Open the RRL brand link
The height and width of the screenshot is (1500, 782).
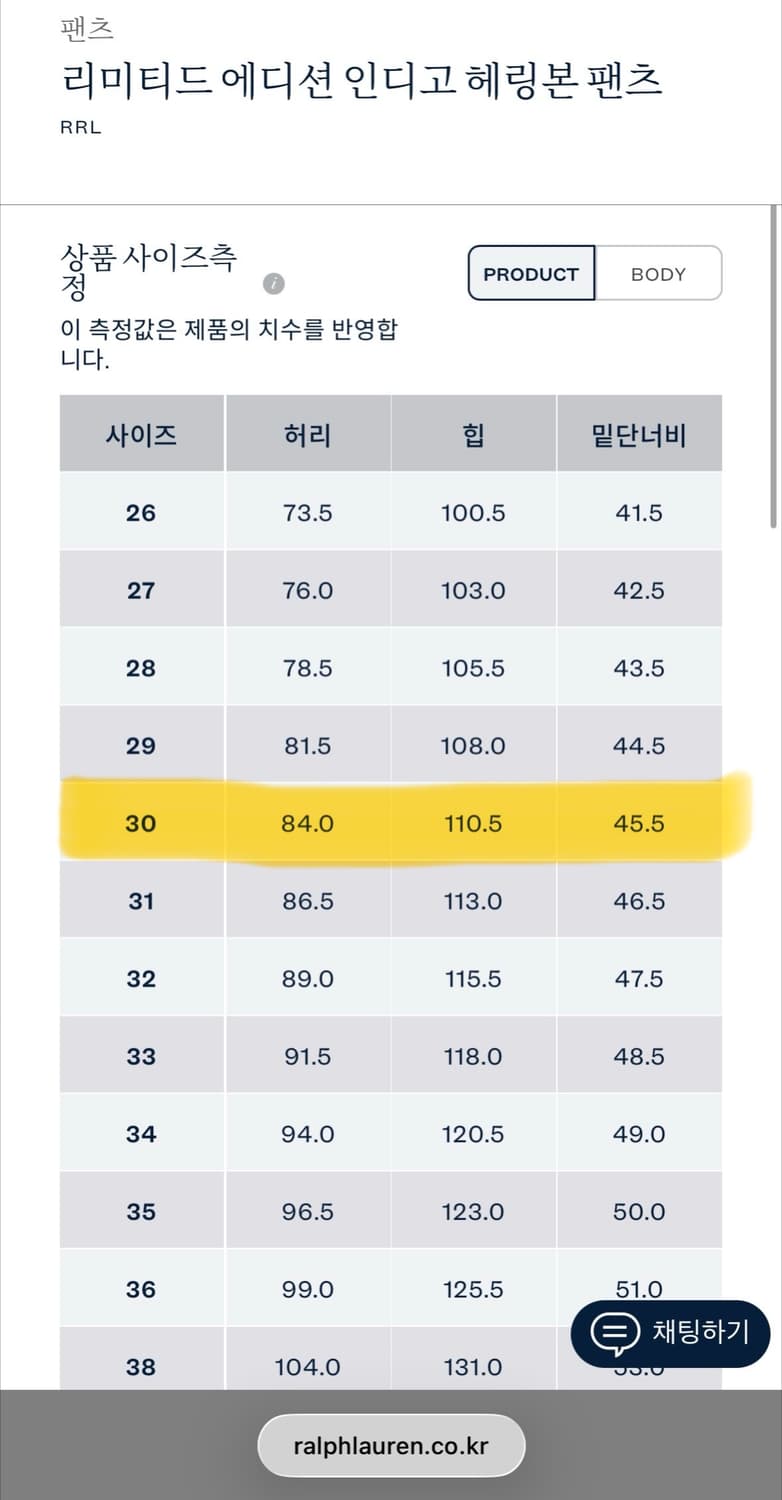point(80,127)
